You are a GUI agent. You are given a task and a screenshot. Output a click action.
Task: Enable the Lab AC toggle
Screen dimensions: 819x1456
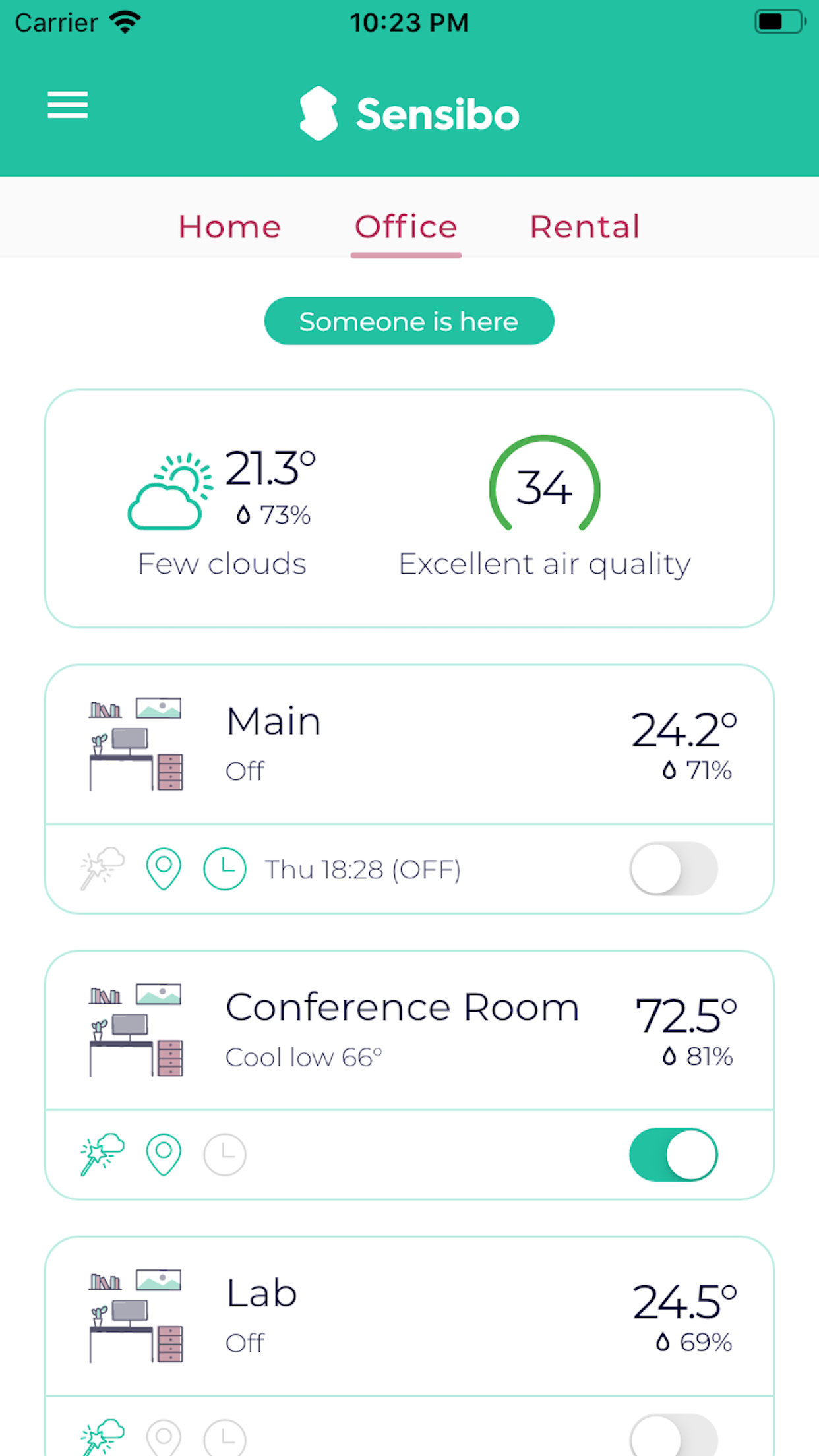point(673,1441)
